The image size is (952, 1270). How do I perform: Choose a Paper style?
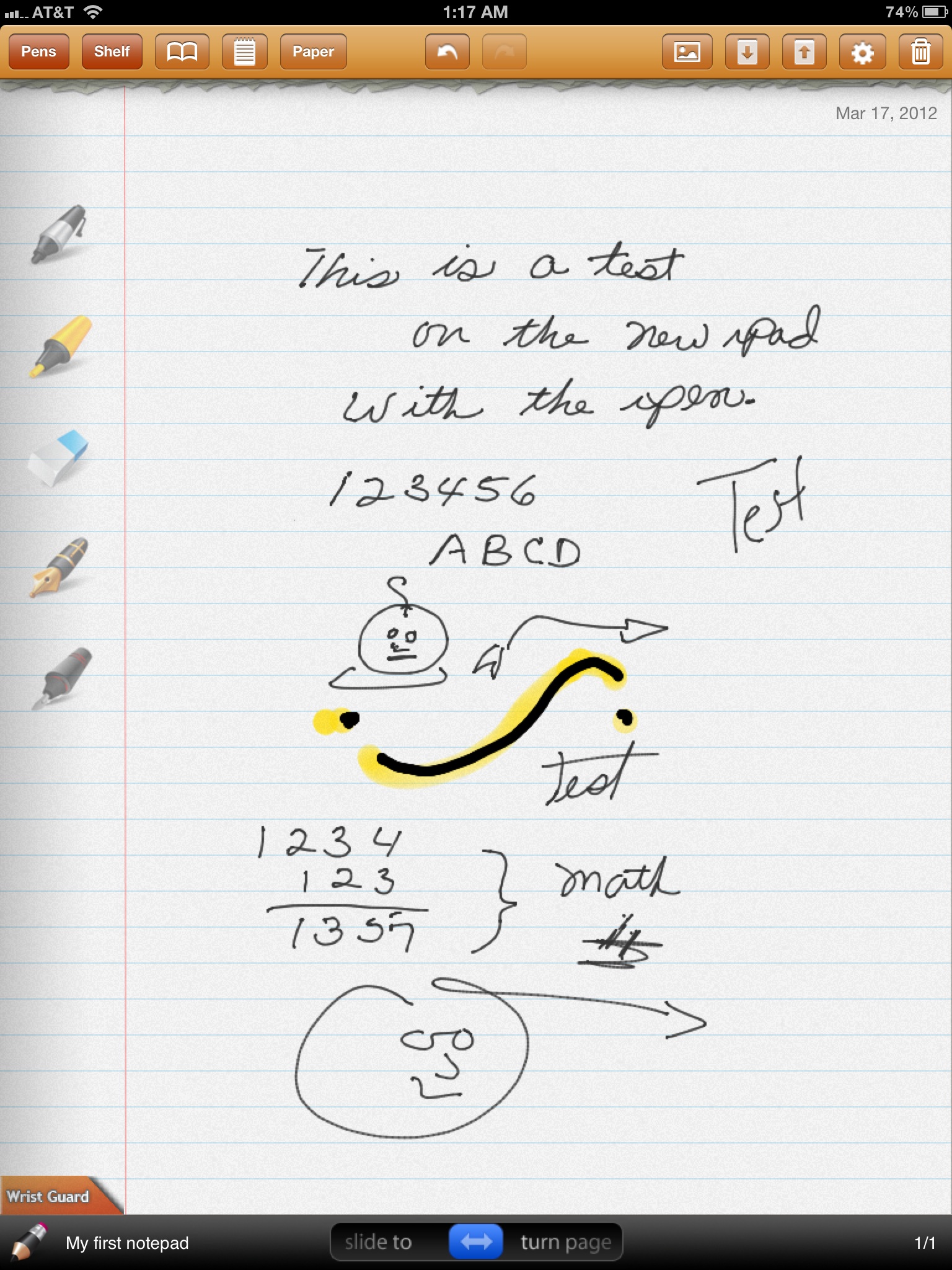point(313,51)
